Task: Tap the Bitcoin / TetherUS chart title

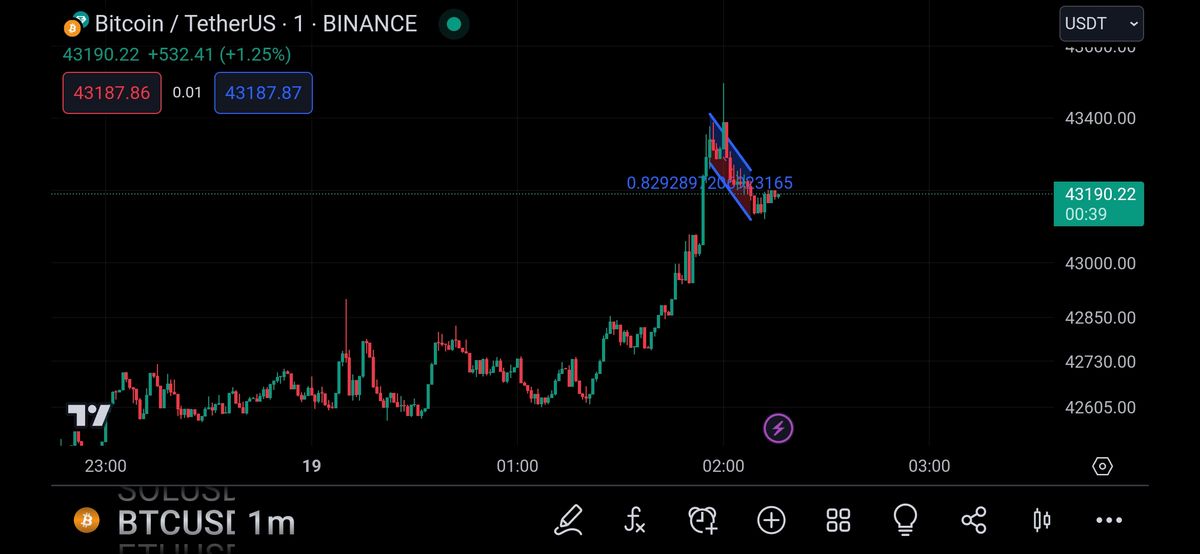Action: 255,24
